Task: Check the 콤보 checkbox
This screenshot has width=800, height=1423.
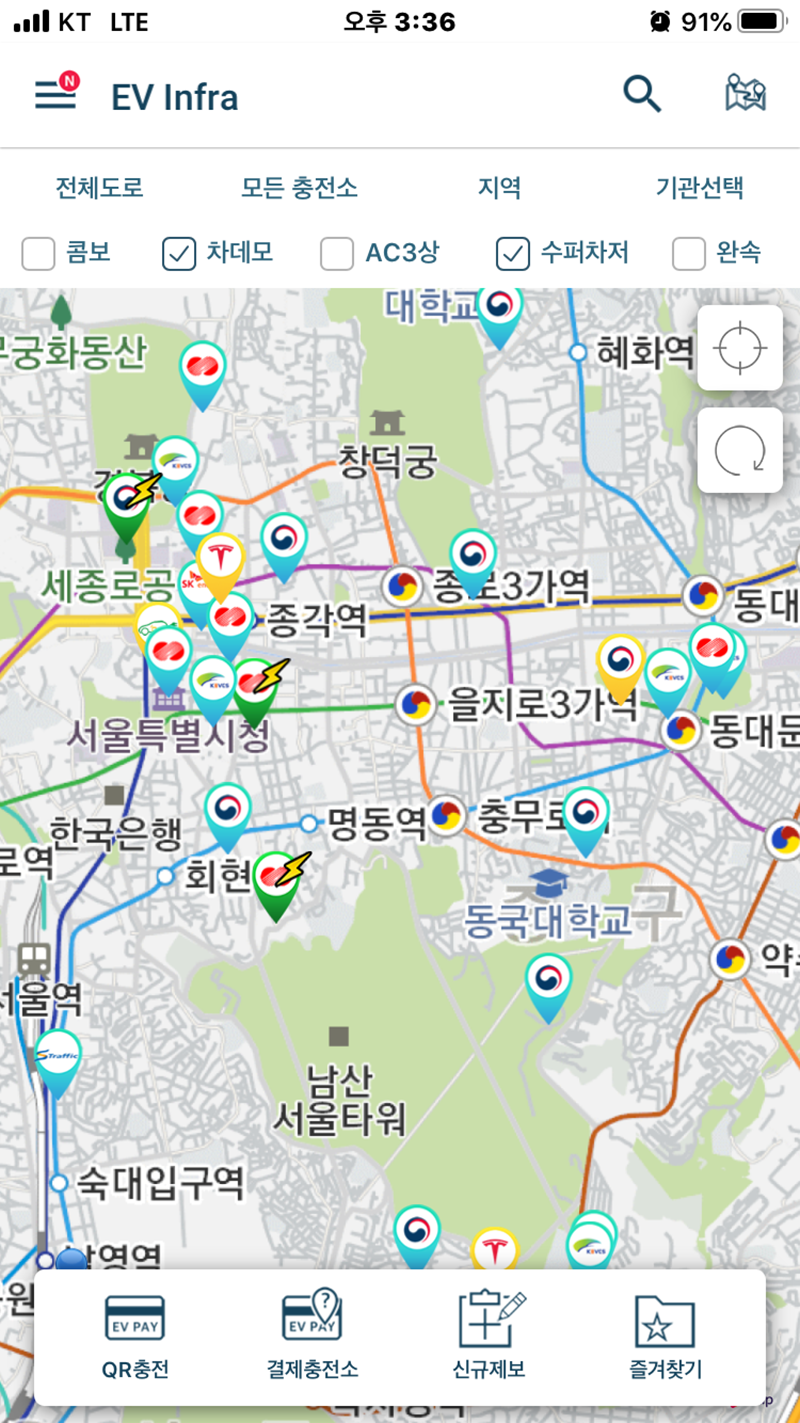Action: click(39, 254)
